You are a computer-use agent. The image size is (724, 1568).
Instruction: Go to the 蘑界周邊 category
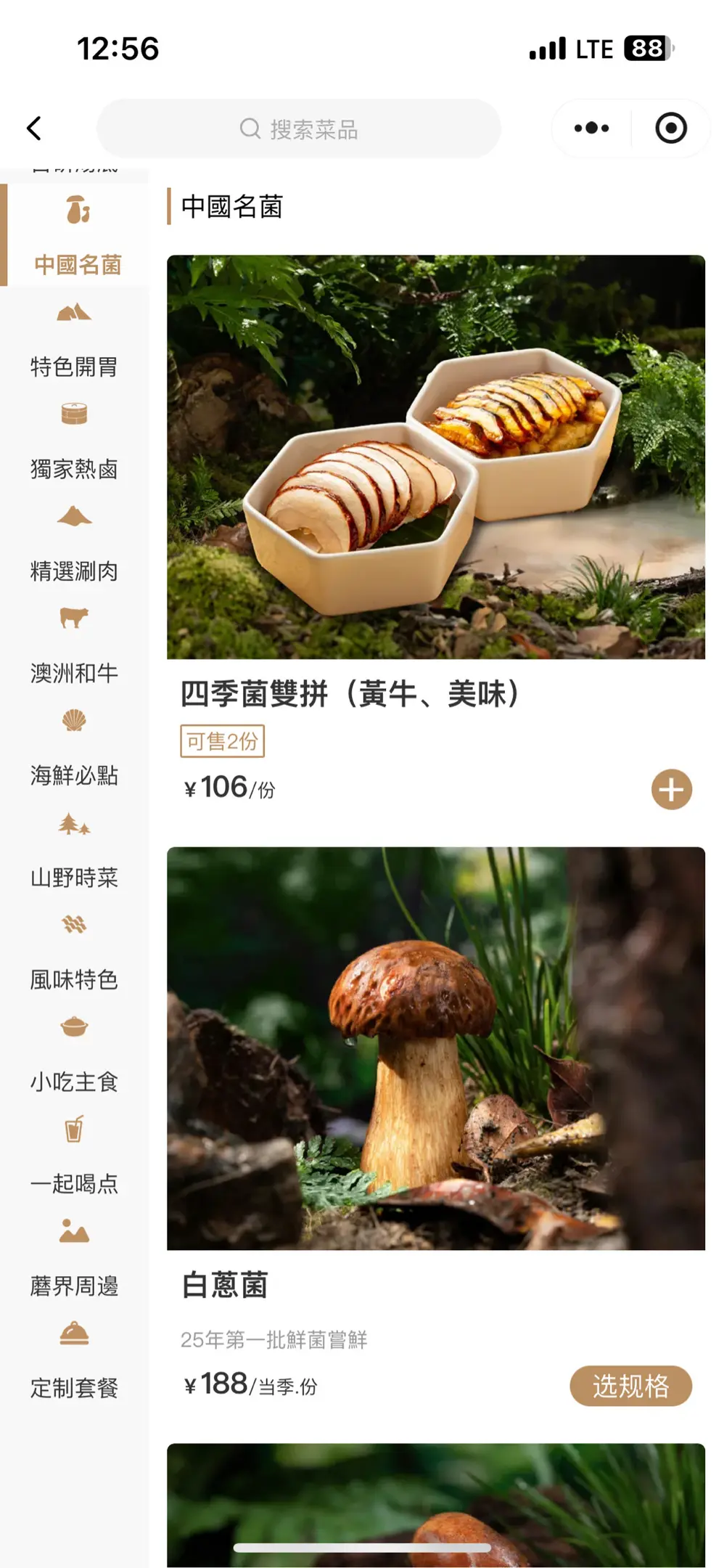(x=74, y=1261)
